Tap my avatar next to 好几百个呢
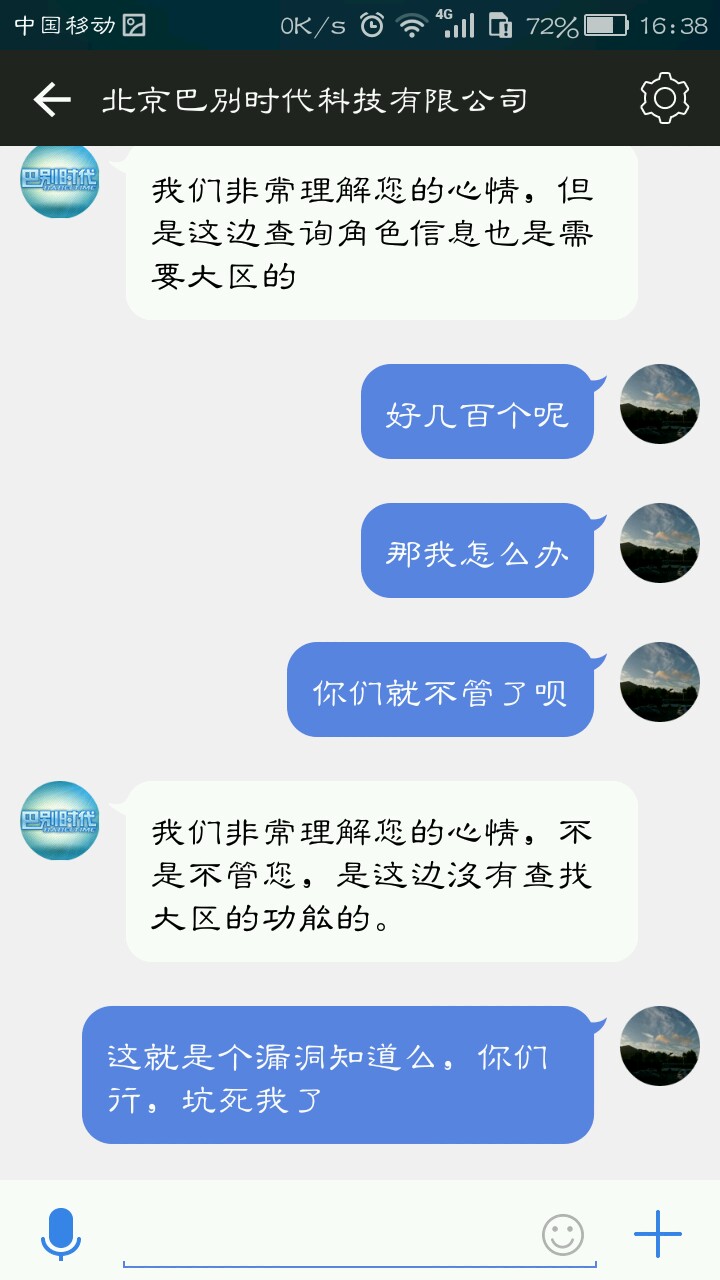This screenshot has height=1280, width=720. [x=660, y=404]
